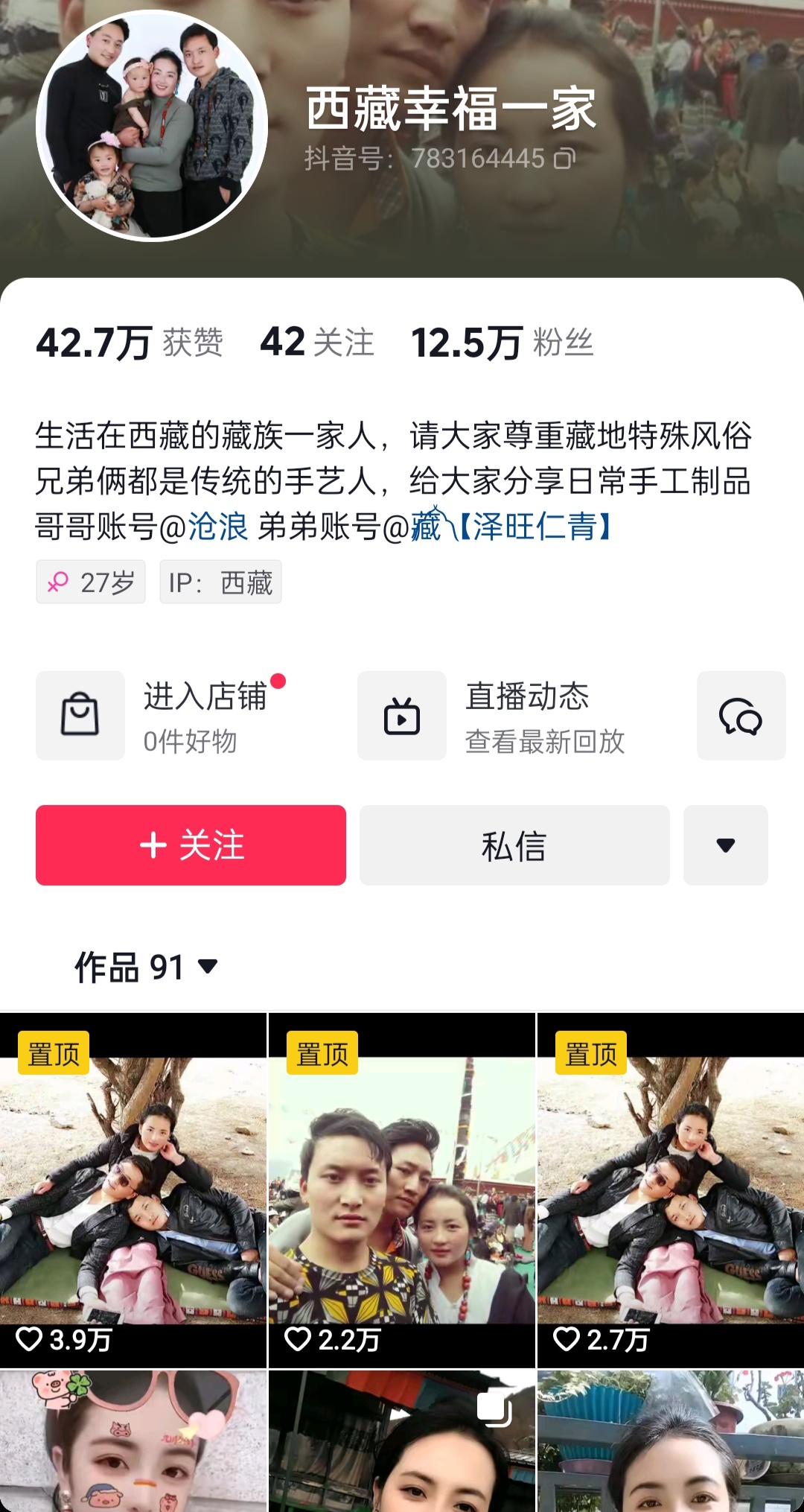View the 42 following list
This screenshot has width=804, height=1512.
(x=316, y=343)
